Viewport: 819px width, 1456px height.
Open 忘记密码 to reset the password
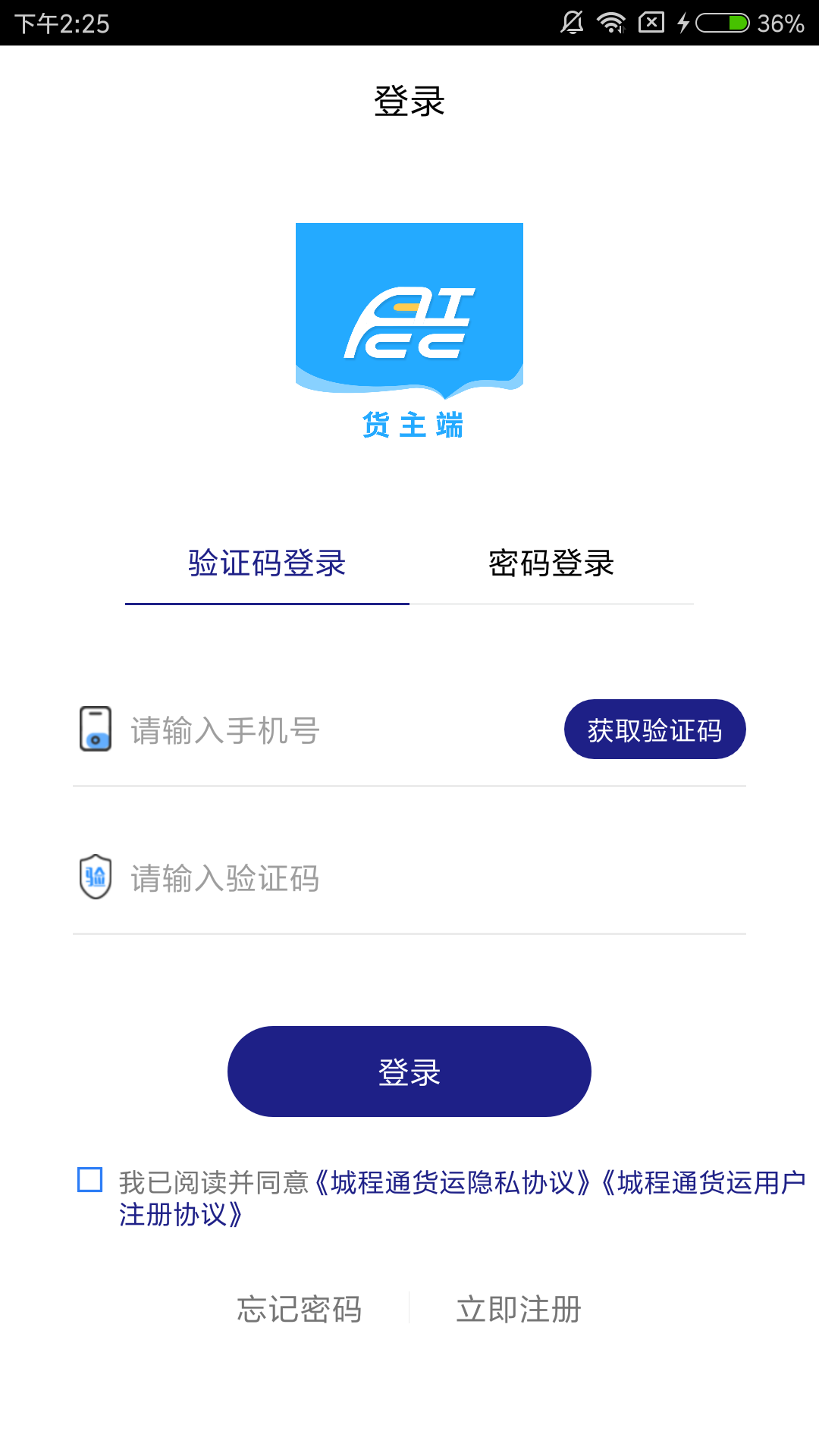(300, 1310)
